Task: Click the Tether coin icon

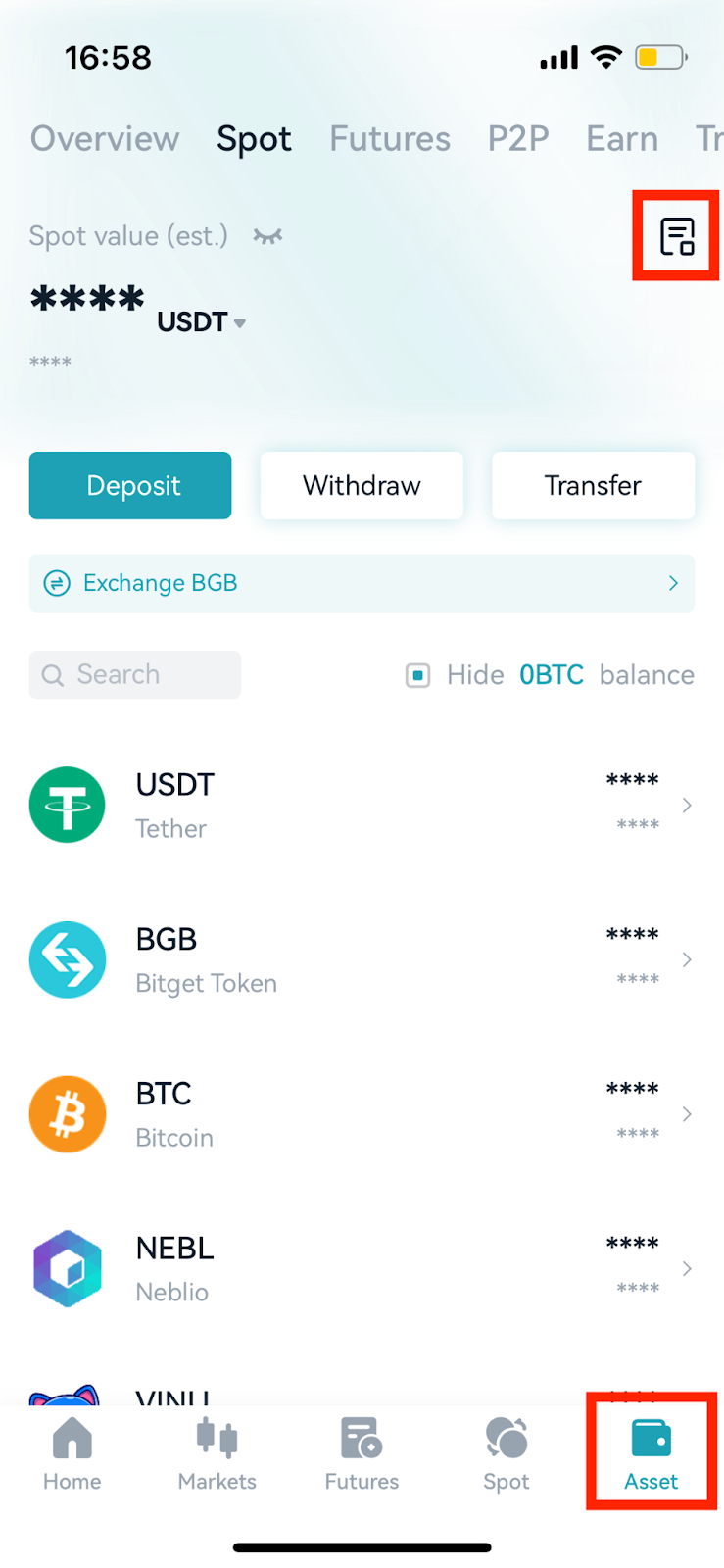Action: tap(67, 804)
